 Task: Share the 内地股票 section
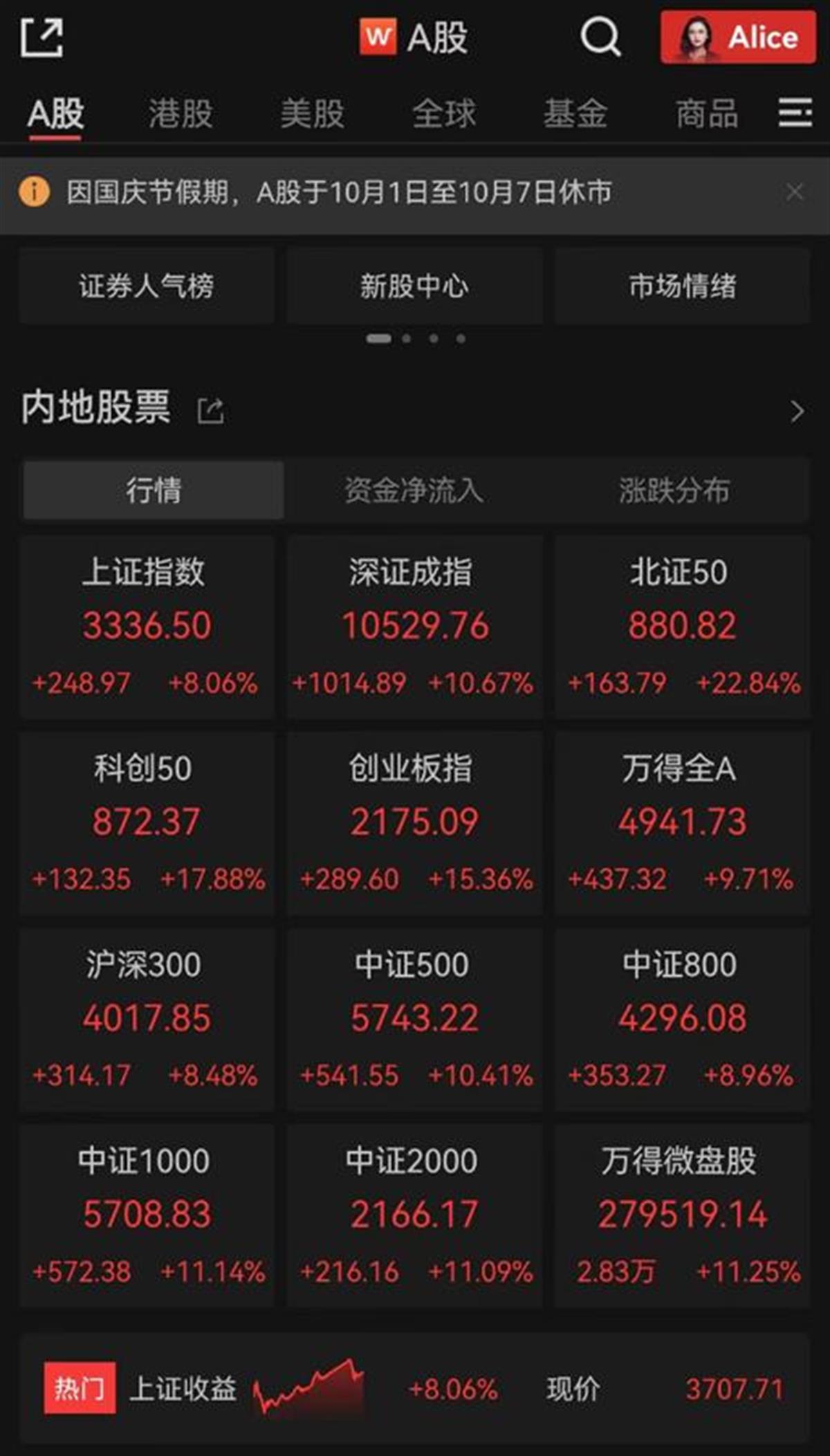(x=210, y=411)
